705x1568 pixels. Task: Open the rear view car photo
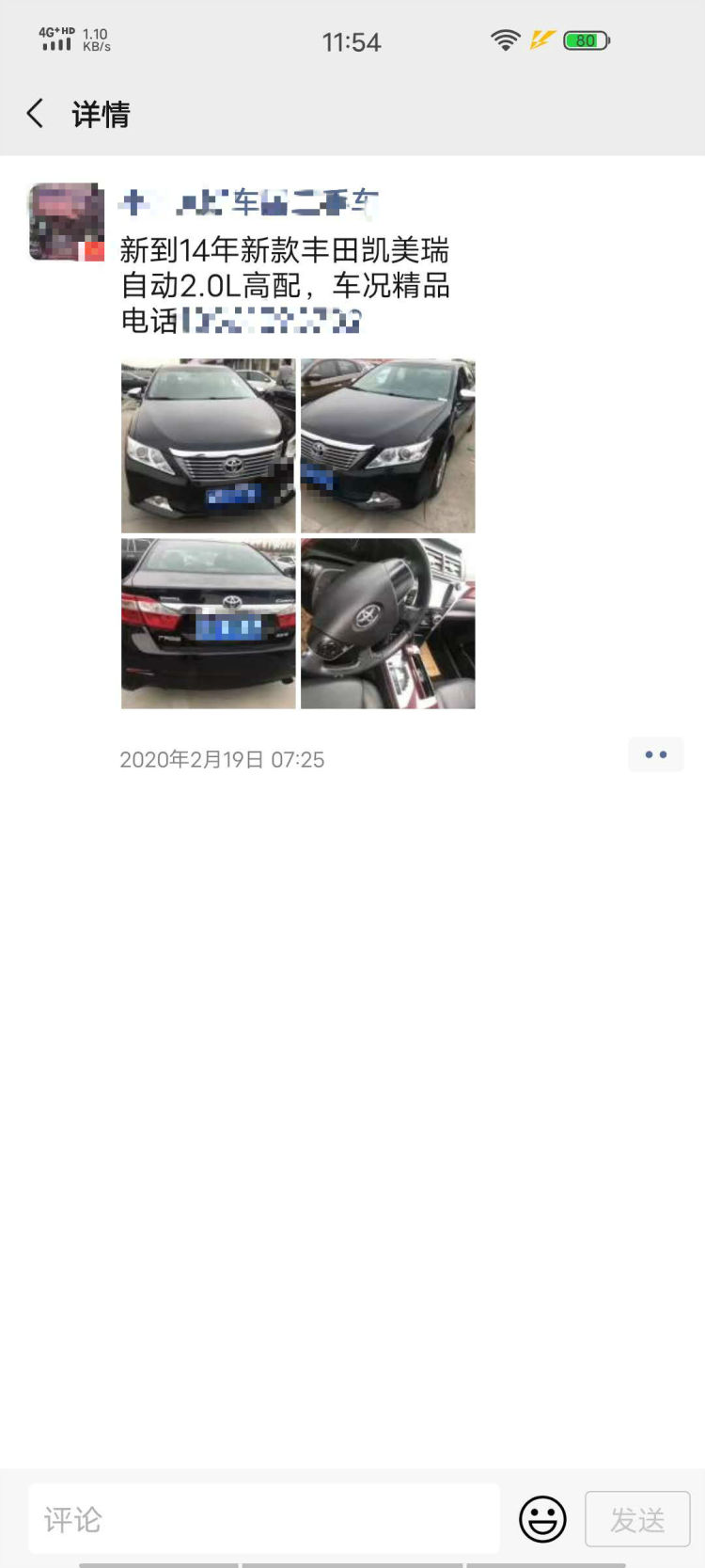pos(209,624)
